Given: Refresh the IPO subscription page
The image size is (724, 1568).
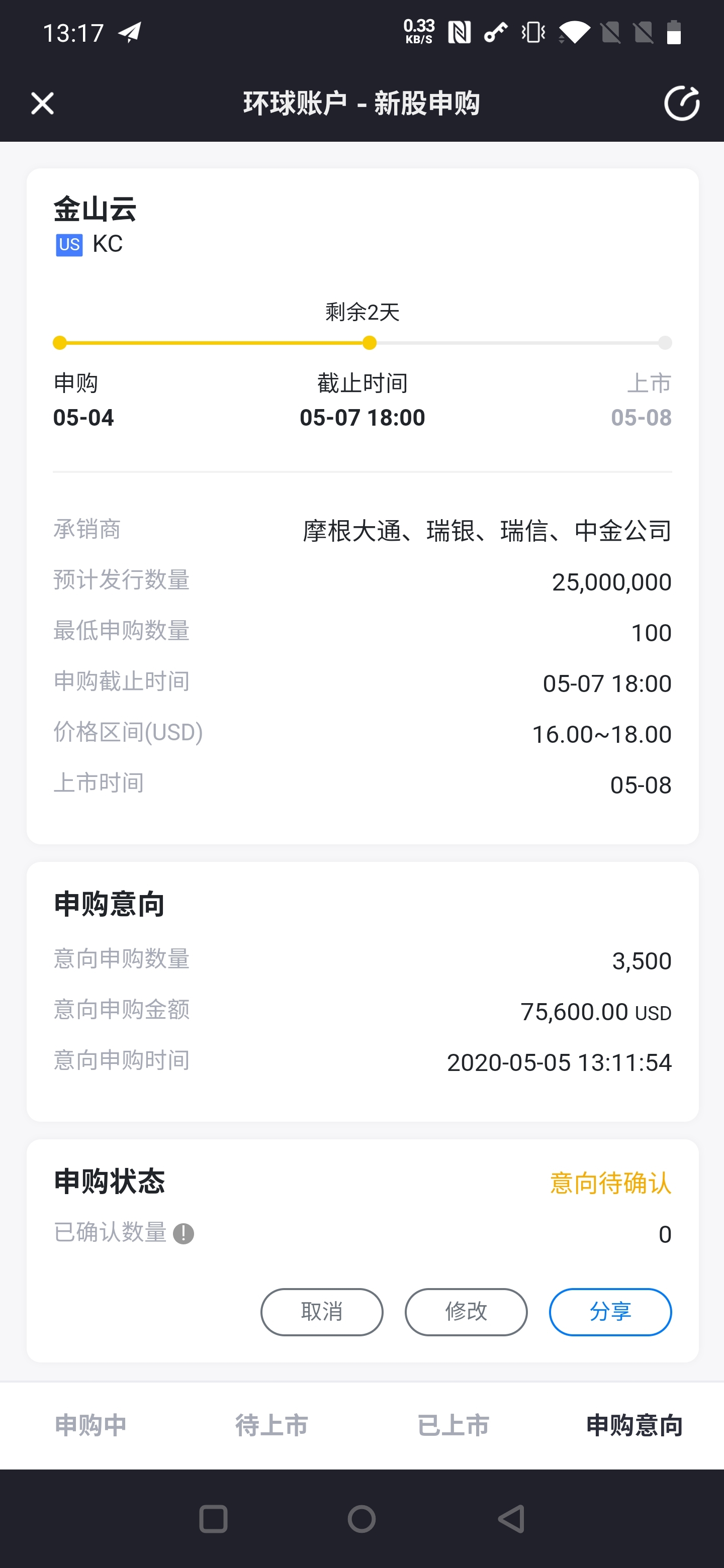Looking at the screenshot, I should point(681,104).
